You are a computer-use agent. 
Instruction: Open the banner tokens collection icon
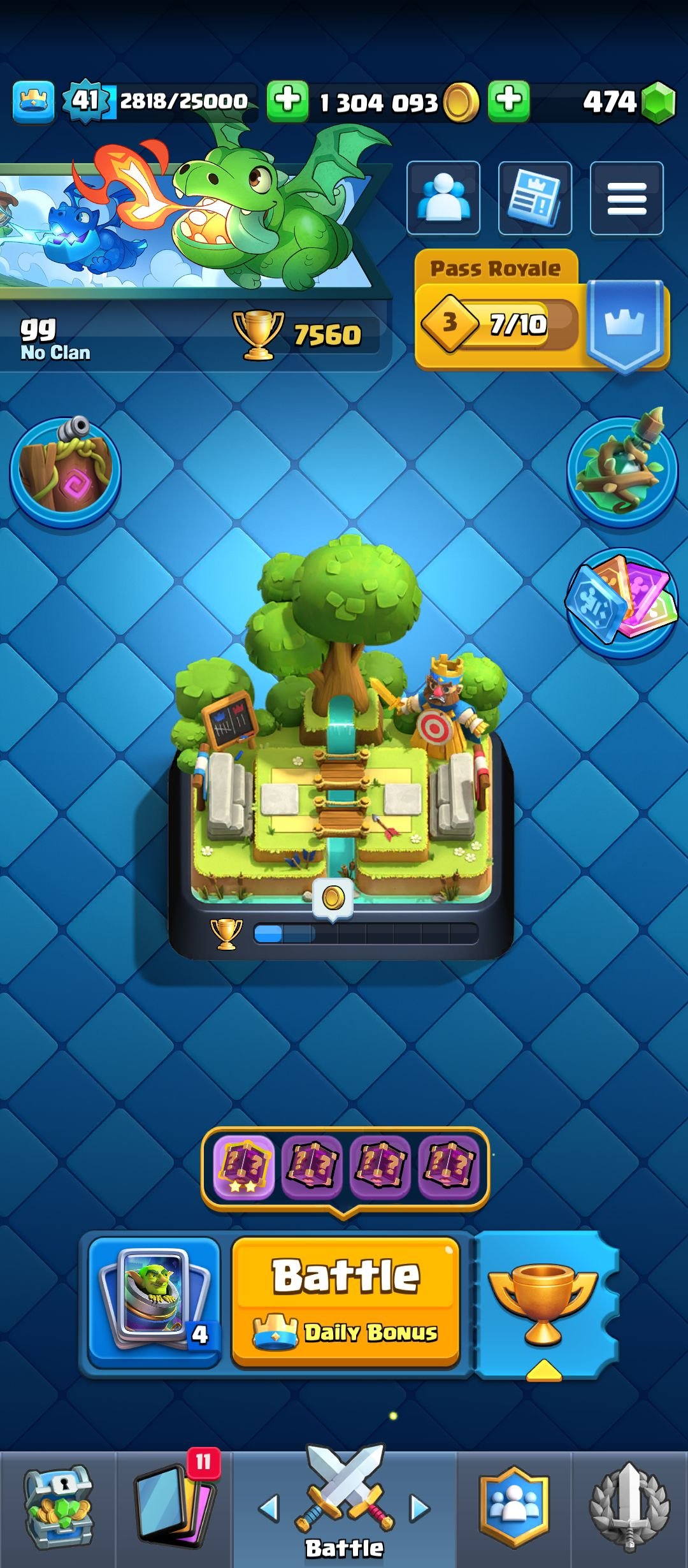click(622, 602)
